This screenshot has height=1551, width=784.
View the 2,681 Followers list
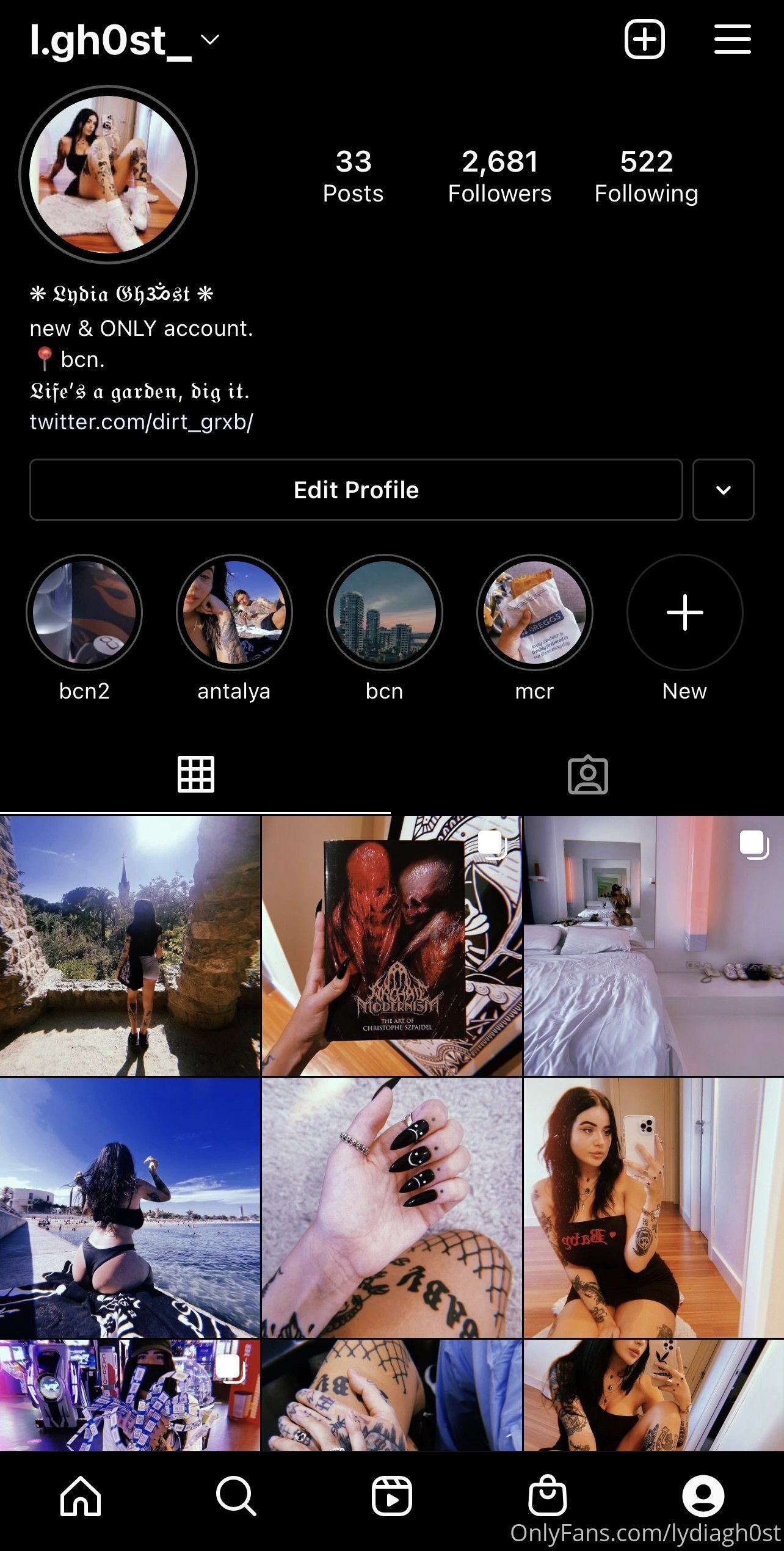(x=499, y=176)
